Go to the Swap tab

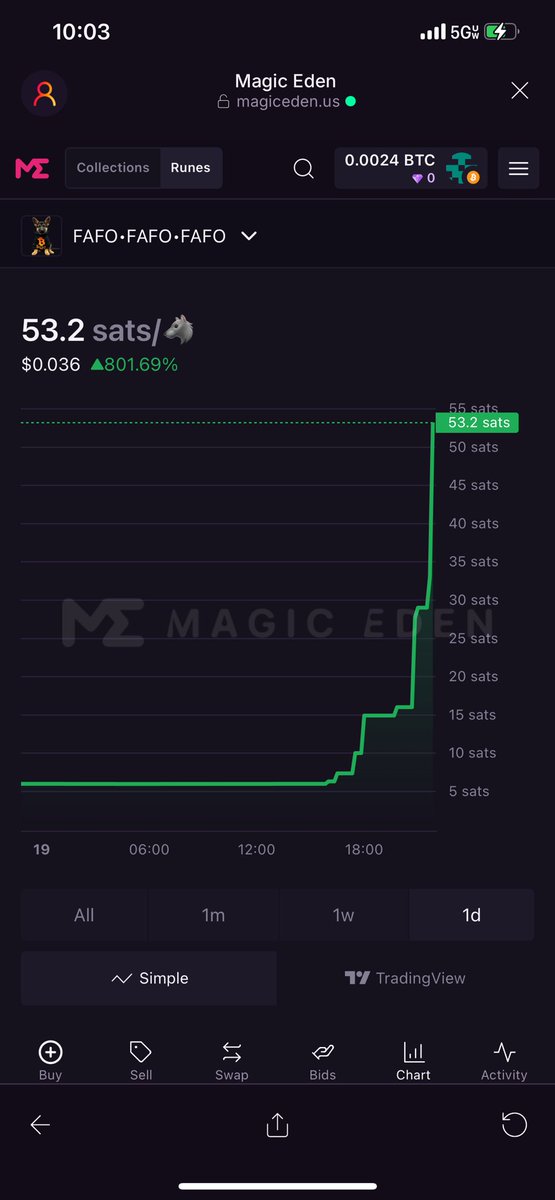[x=232, y=1060]
